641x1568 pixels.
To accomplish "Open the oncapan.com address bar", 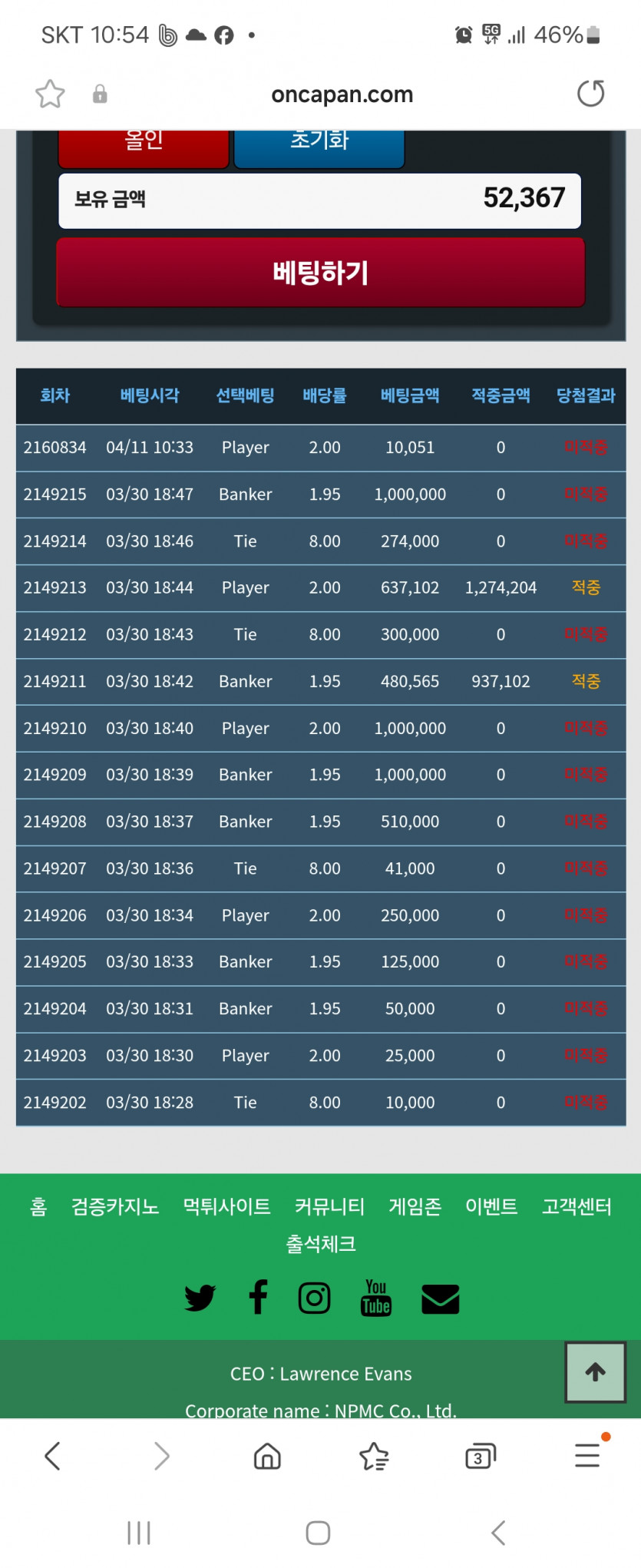I will pos(342,94).
